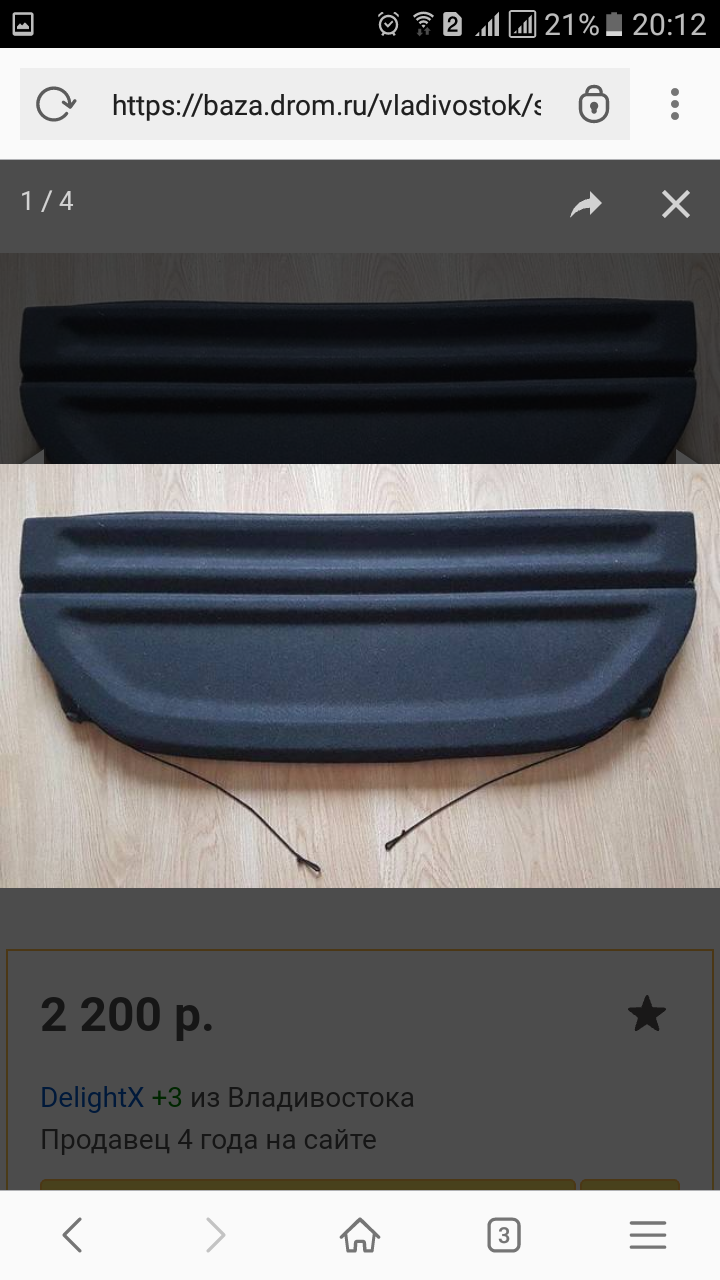This screenshot has height=1280, width=720.
Task: Go back in browser
Action: coord(72,1236)
